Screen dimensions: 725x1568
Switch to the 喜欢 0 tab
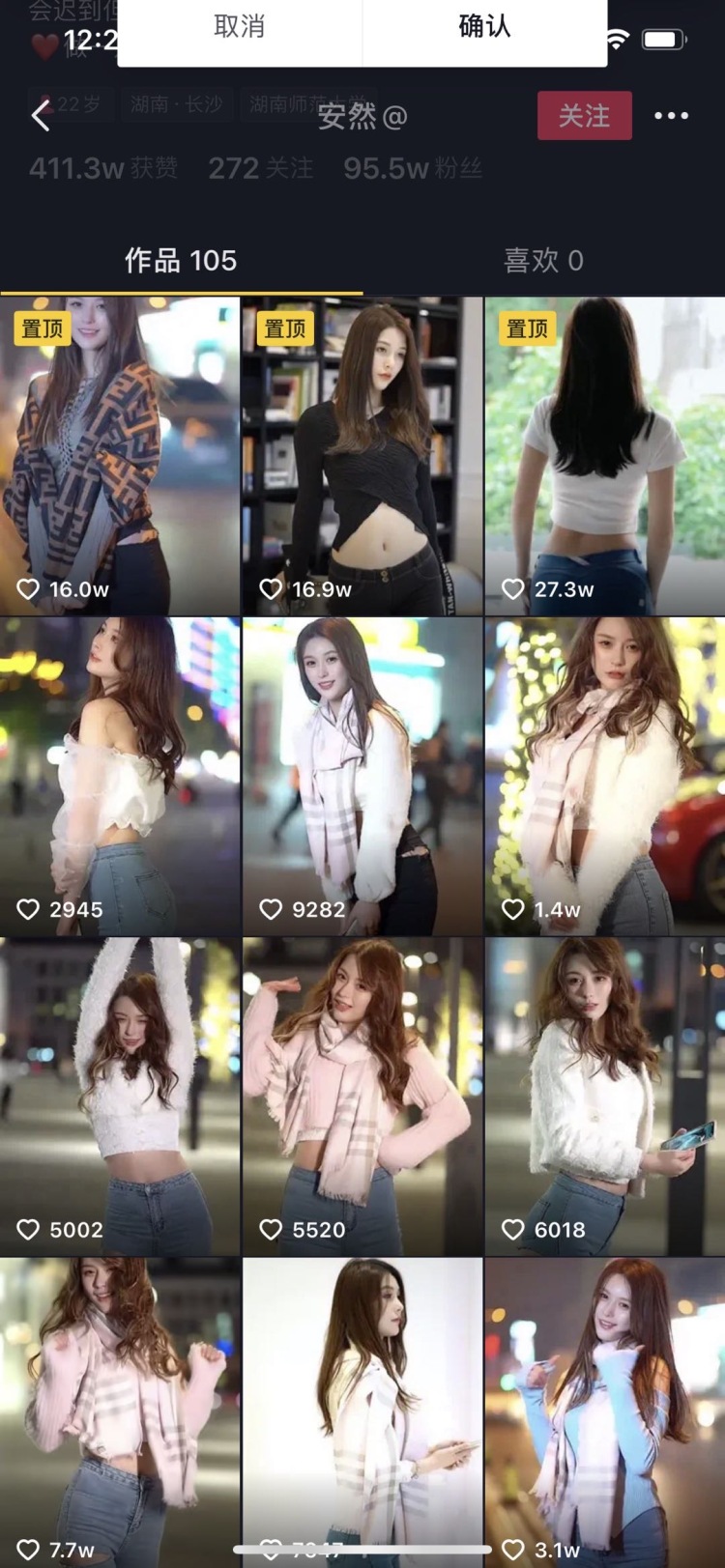coord(543,260)
